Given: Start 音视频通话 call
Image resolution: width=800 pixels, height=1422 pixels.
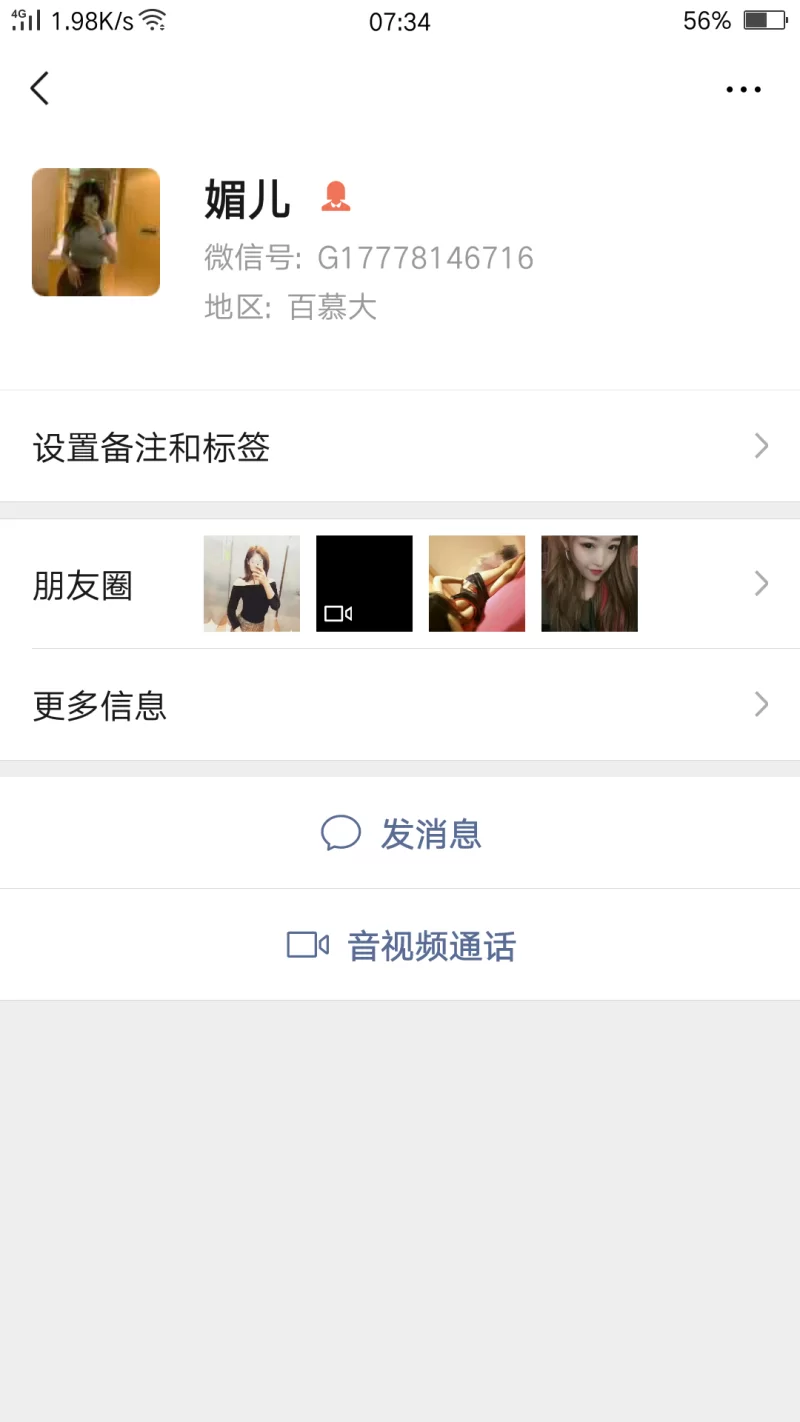Looking at the screenshot, I should pos(400,946).
